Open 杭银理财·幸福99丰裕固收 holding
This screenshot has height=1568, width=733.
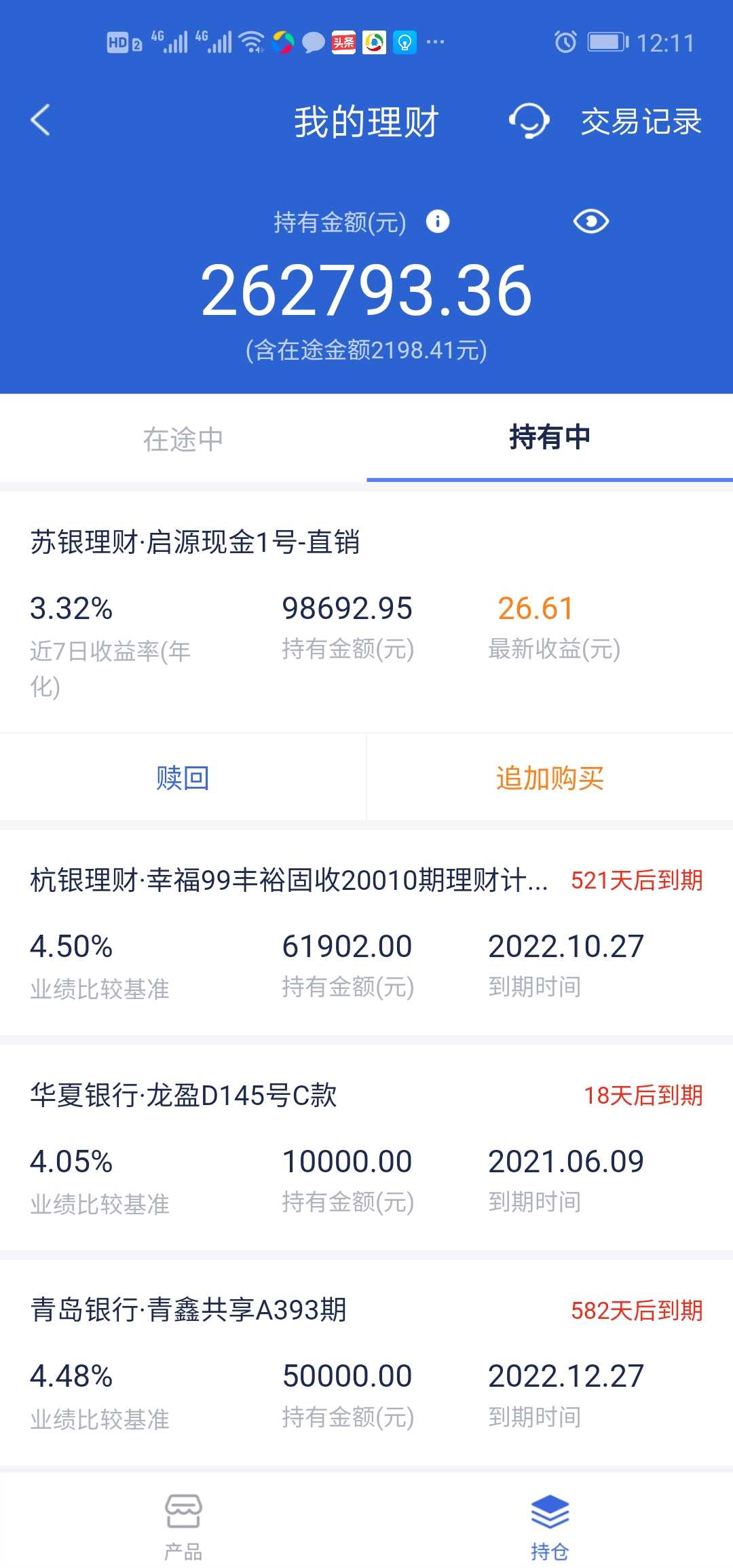coord(288,880)
